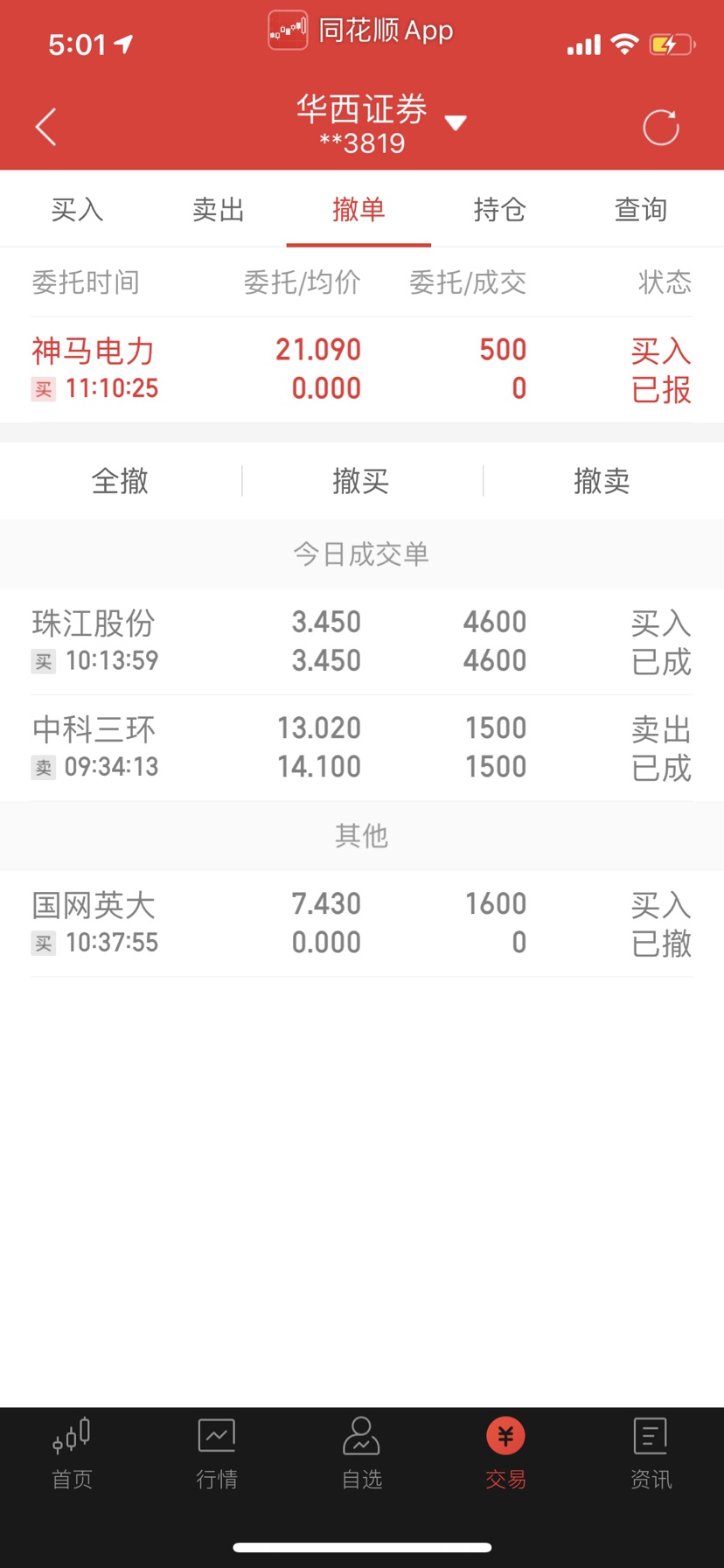Select the 撤单 tab
The image size is (724, 1568).
click(359, 209)
